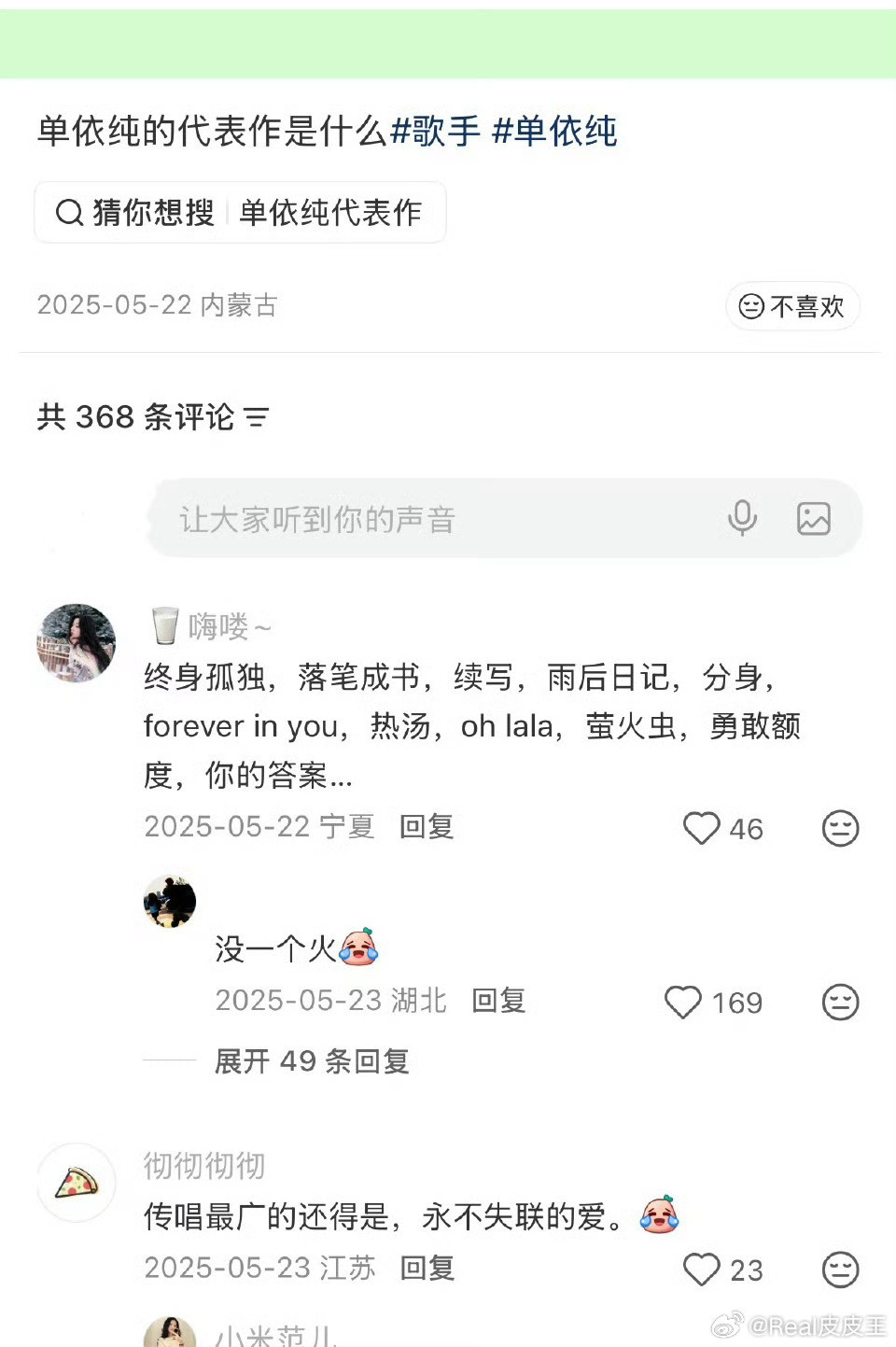Like 彻彻彻彻's comment about 永不失联的爱
This screenshot has height=1347, width=896.
click(702, 1270)
